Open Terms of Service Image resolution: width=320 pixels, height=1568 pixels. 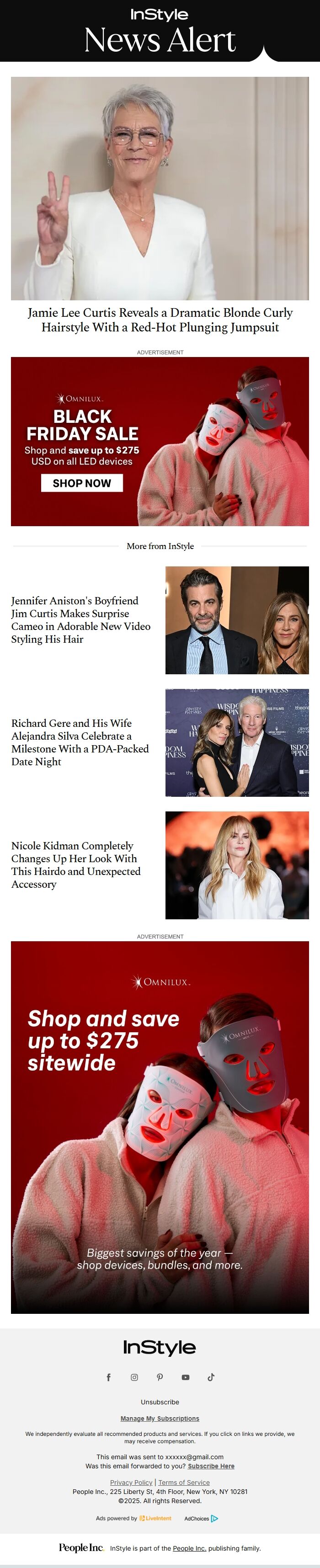coord(184,1482)
